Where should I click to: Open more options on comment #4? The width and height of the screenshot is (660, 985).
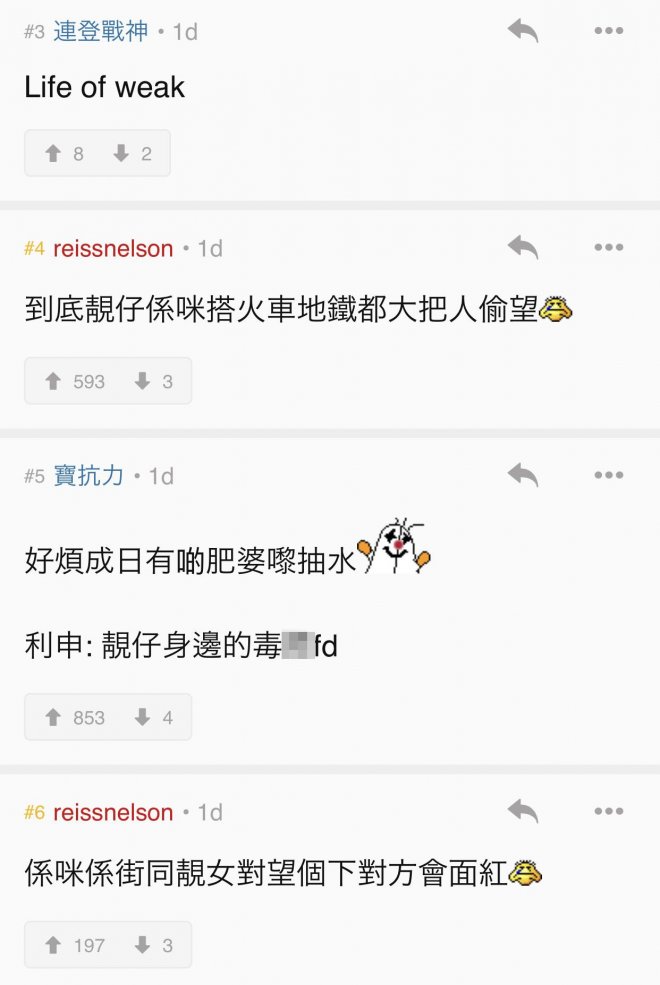(x=609, y=248)
